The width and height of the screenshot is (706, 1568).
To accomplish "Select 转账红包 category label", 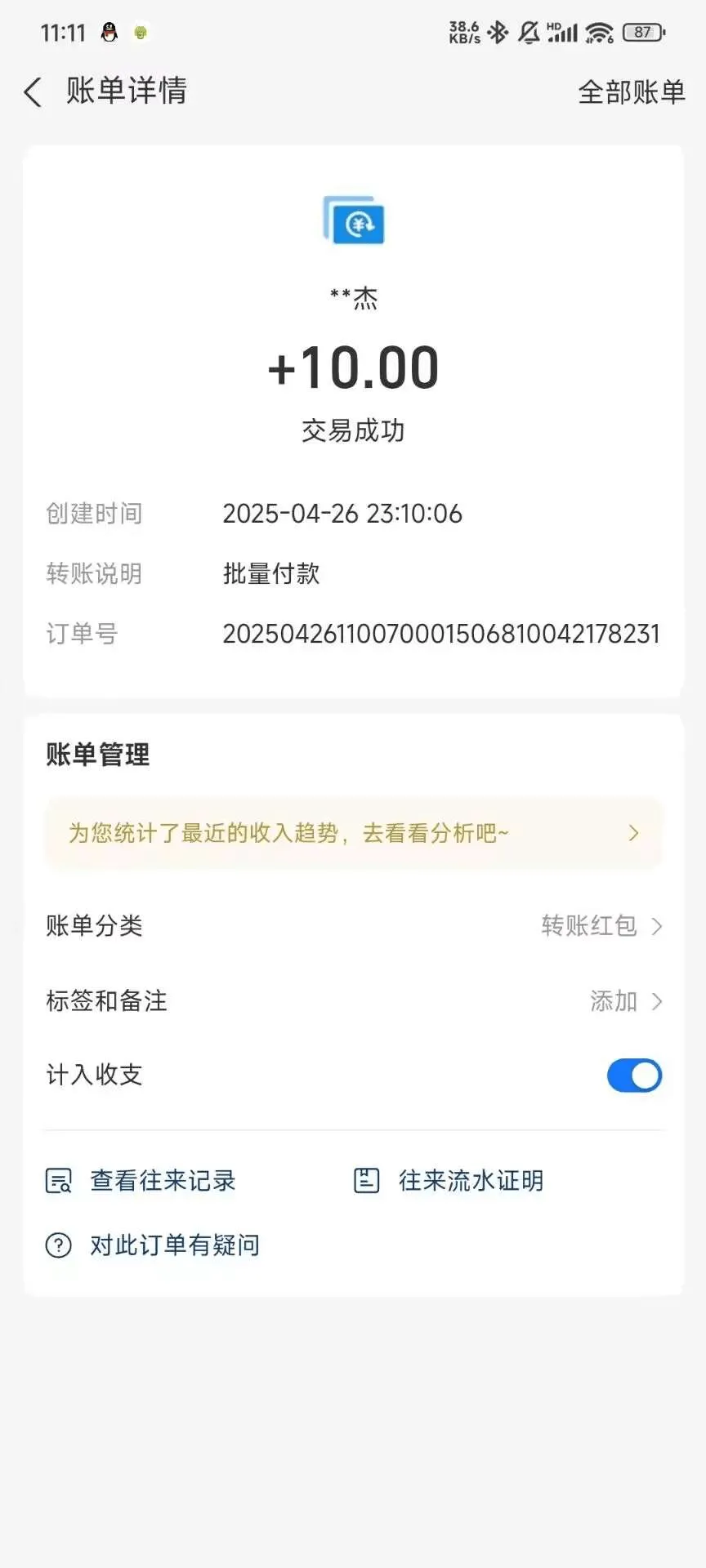I will tap(588, 926).
